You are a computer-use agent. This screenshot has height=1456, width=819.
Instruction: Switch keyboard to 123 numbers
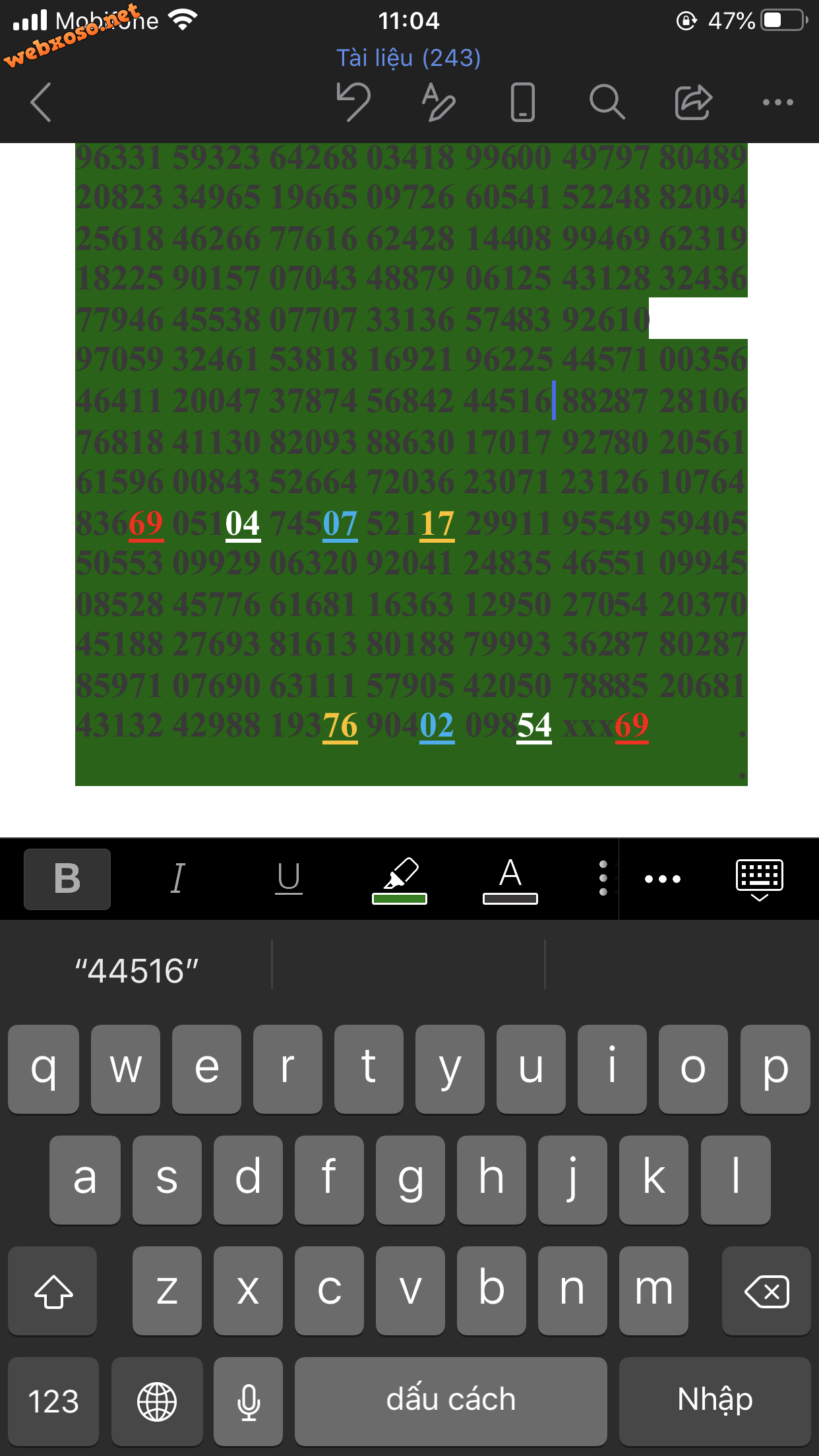(x=53, y=1401)
